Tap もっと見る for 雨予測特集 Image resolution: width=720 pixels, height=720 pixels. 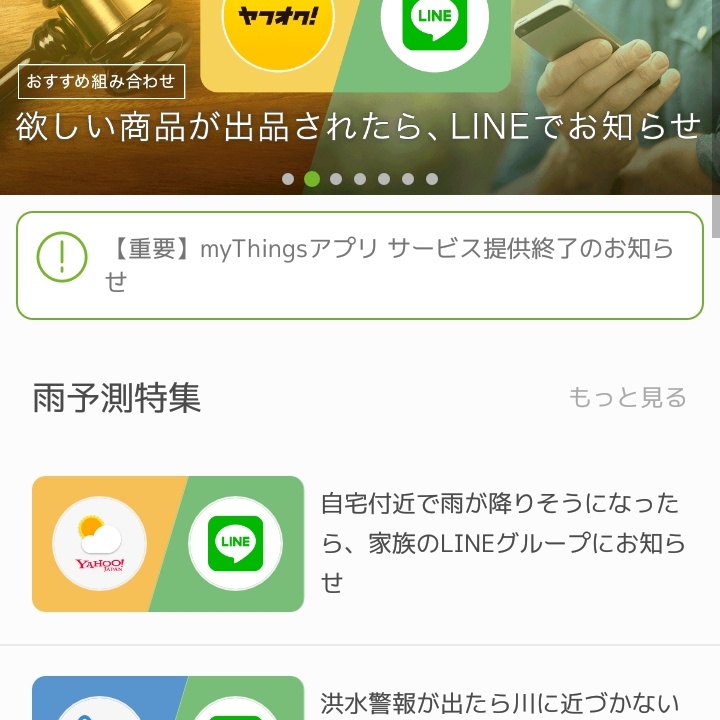point(627,397)
